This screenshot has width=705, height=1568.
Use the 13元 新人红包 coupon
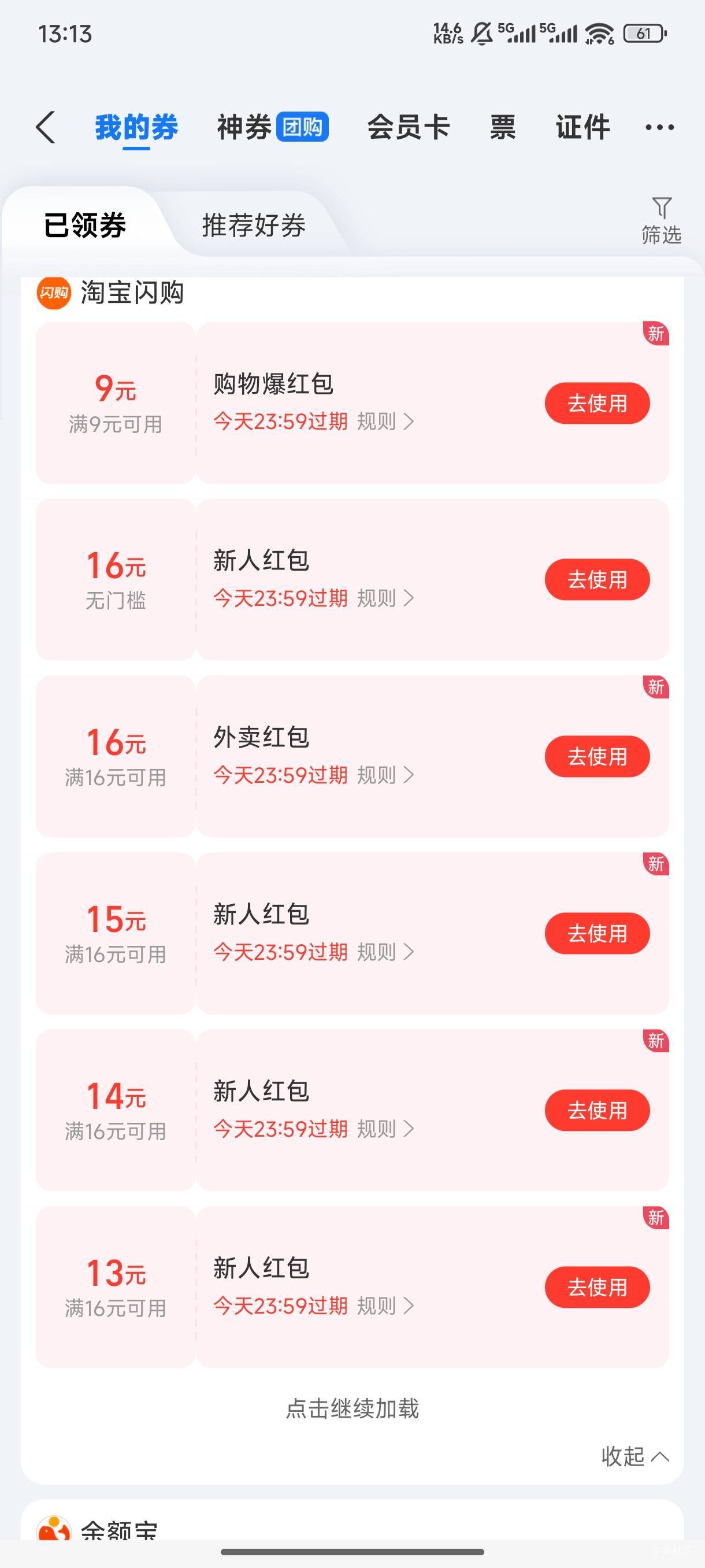coord(597,1288)
